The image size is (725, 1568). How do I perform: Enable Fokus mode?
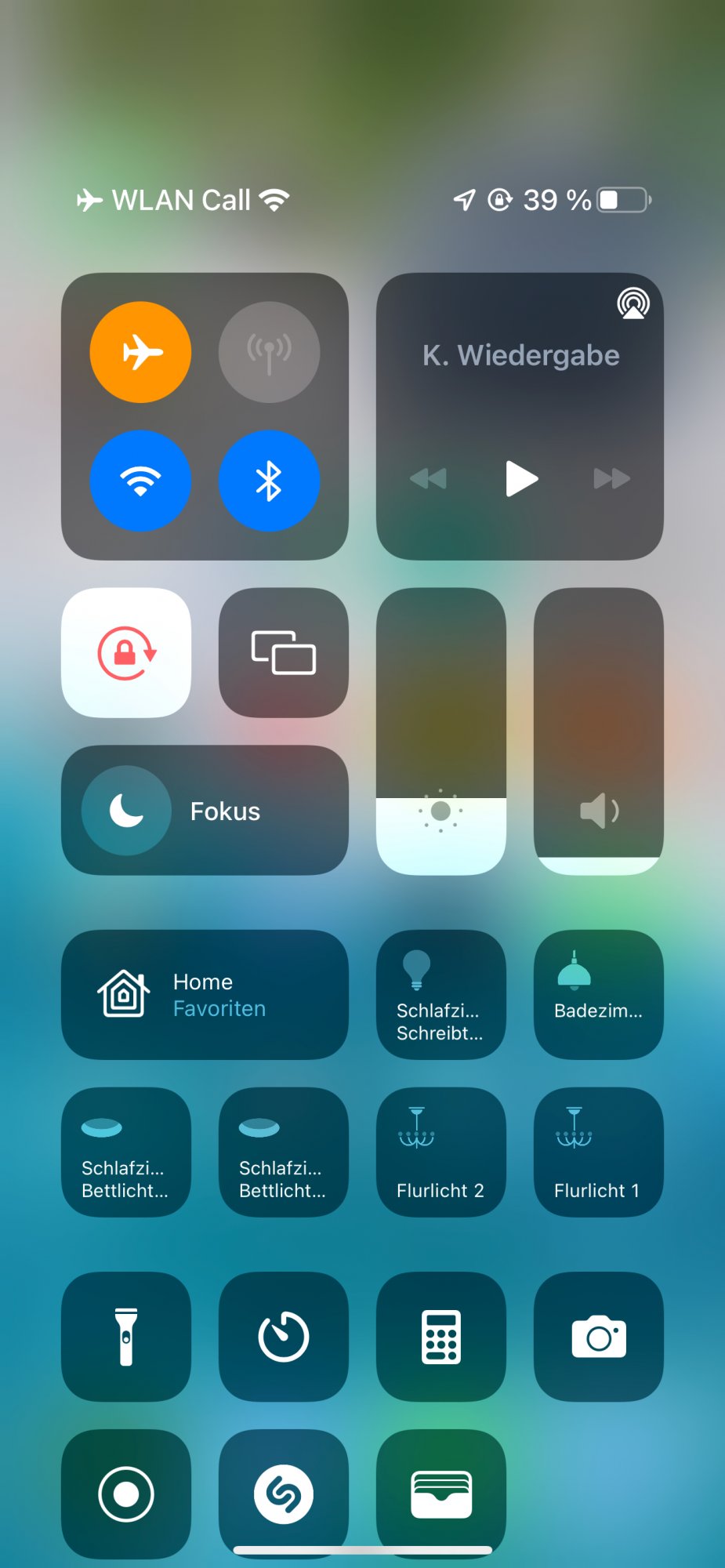(x=205, y=811)
